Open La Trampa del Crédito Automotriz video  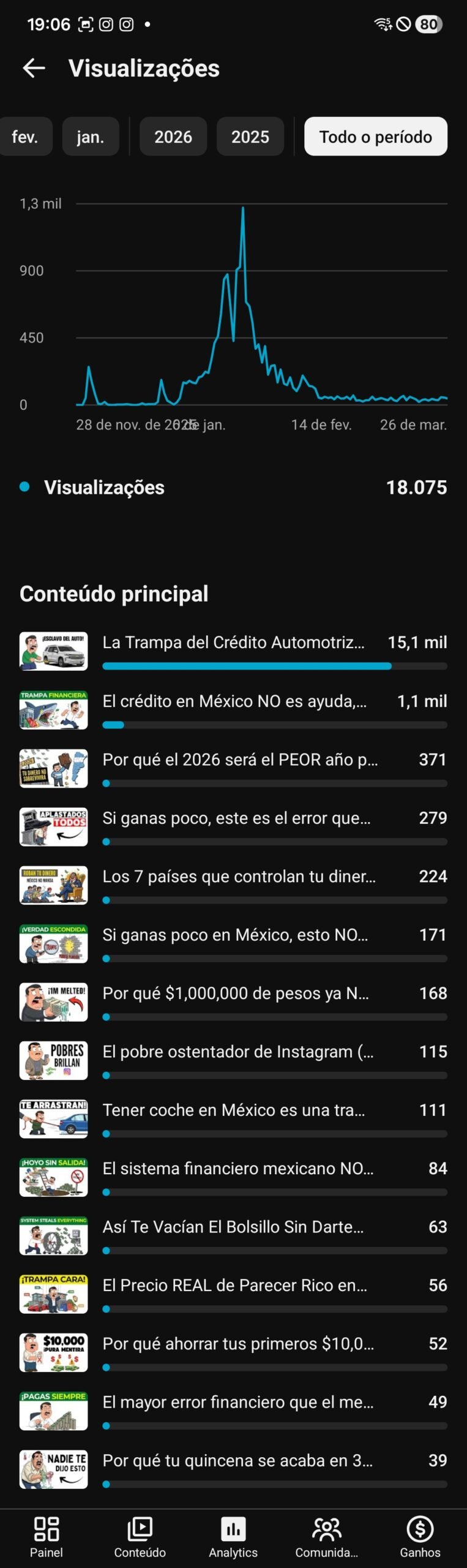[x=233, y=643]
